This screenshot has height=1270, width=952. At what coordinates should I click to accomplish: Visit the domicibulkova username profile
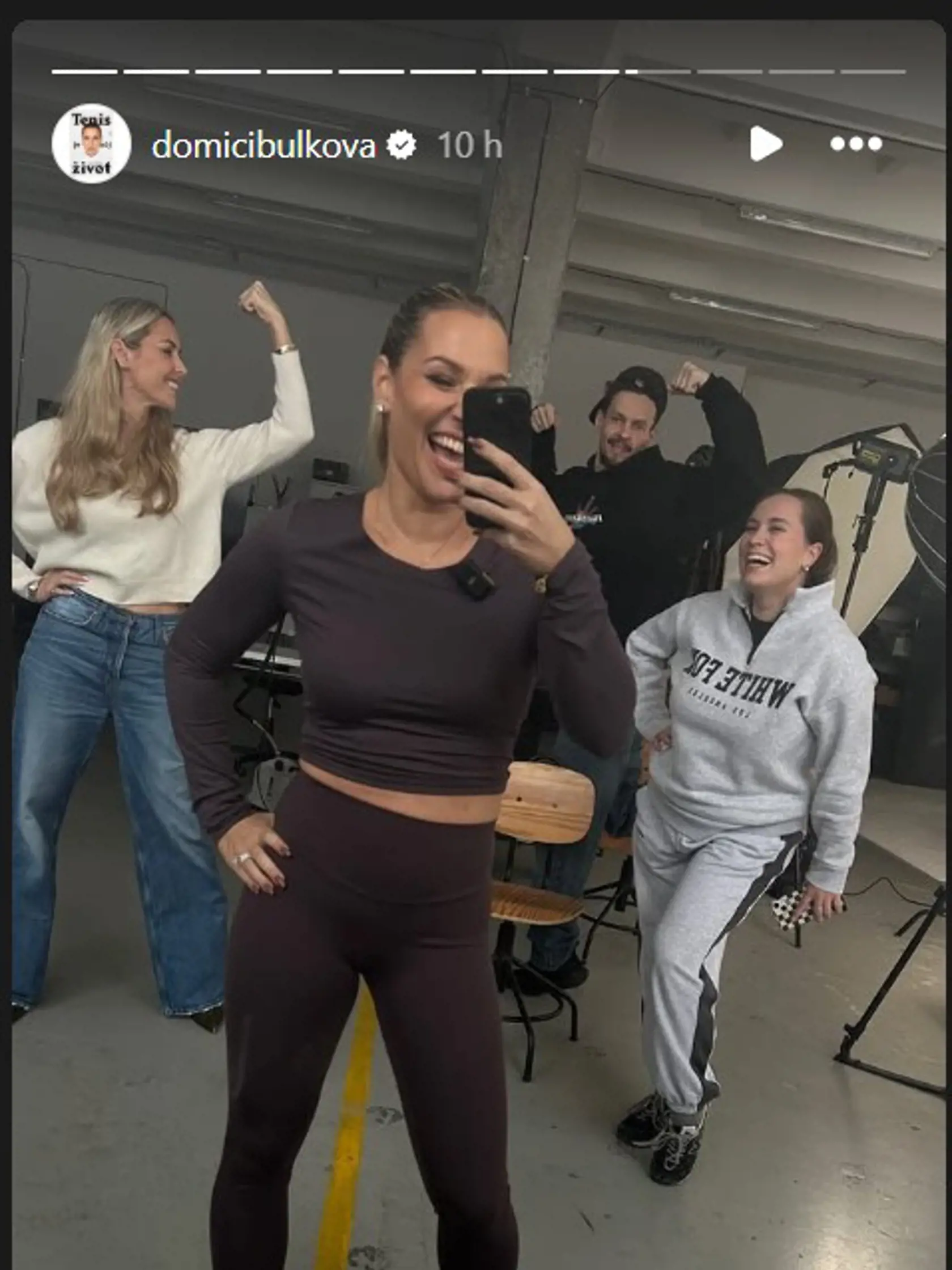263,145
